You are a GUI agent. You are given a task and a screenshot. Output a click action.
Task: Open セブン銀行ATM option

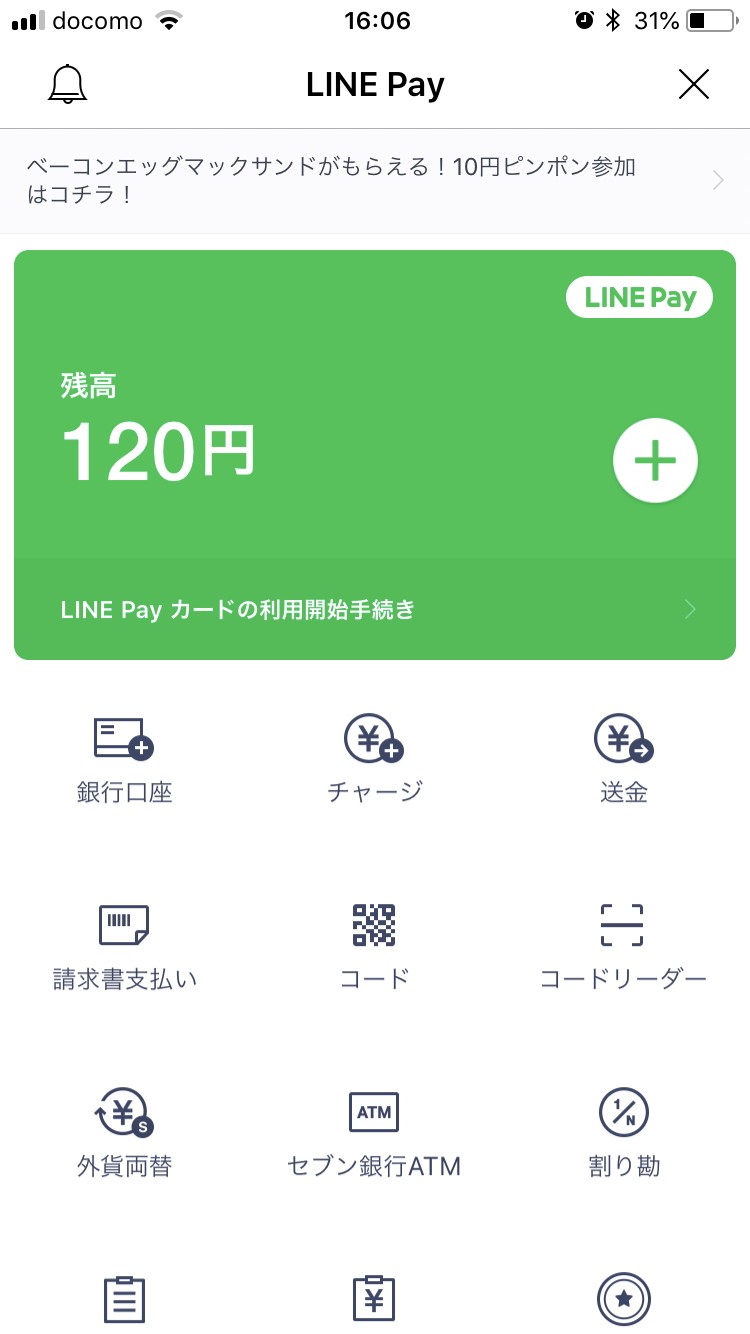(x=374, y=1132)
